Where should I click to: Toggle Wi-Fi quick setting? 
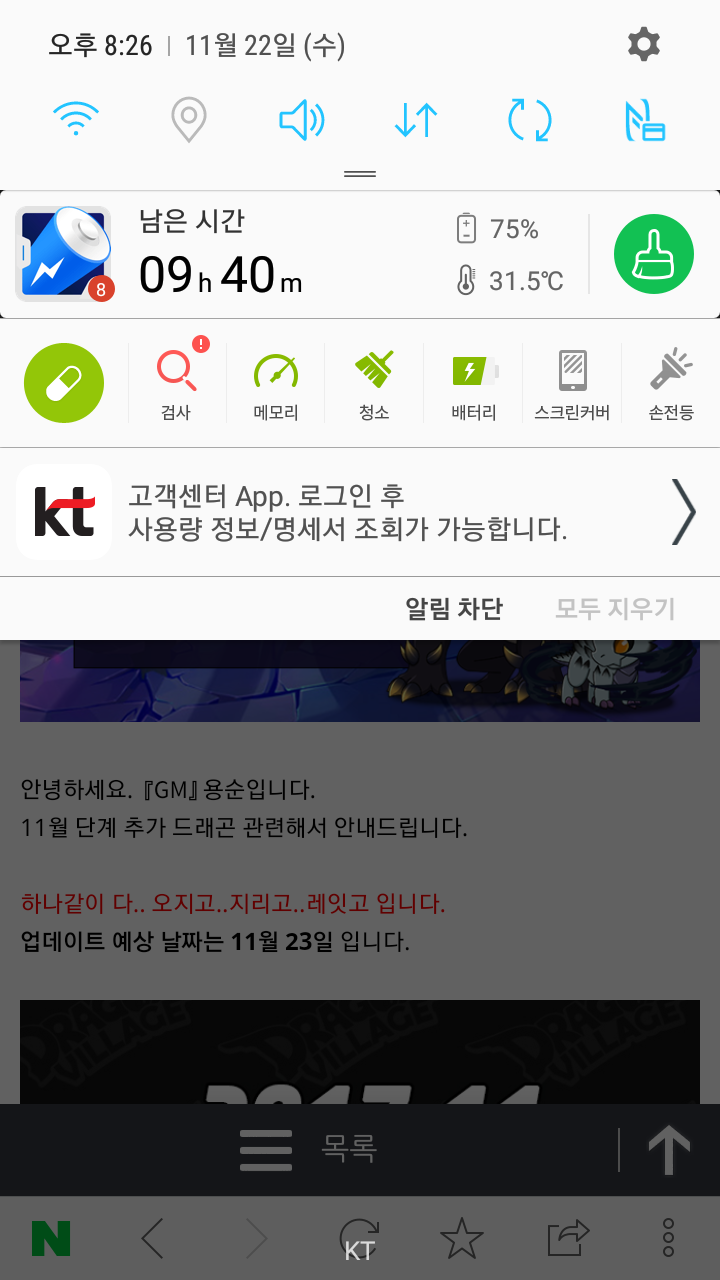pos(76,120)
